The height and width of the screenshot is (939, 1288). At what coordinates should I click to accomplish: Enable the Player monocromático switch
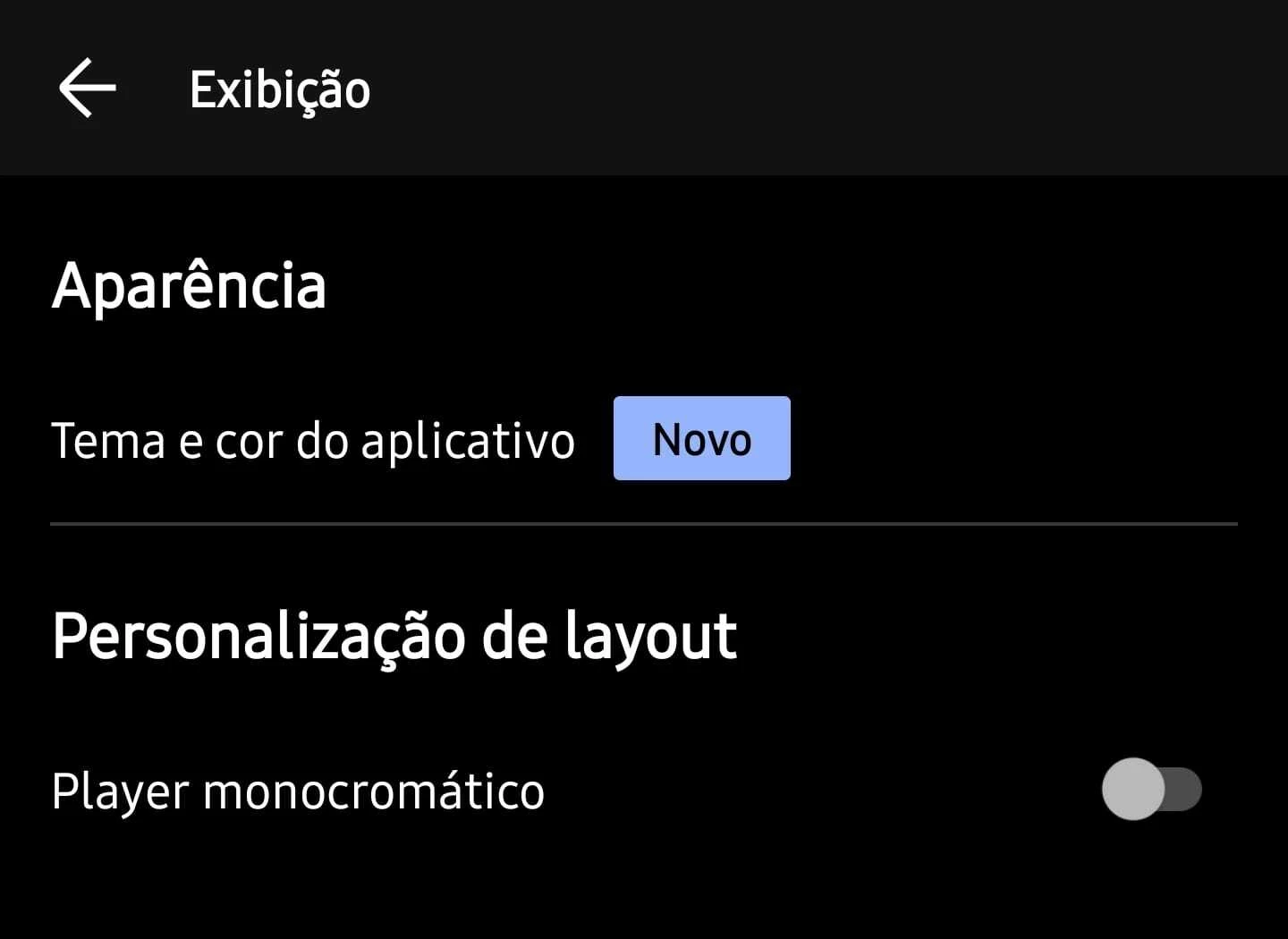(1150, 790)
